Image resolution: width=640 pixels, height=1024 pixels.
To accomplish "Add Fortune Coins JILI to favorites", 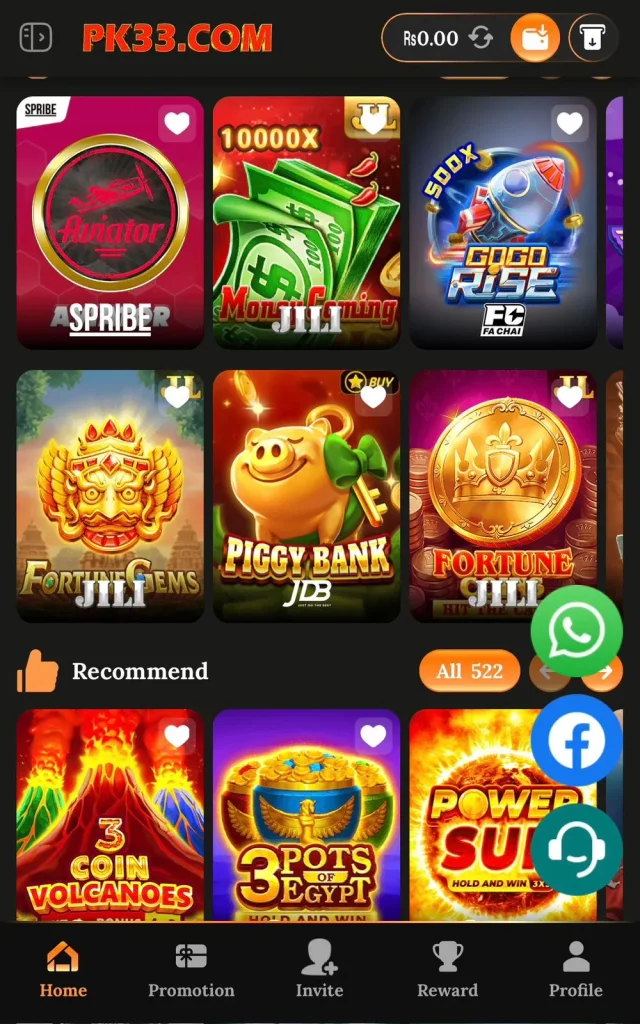I will [x=569, y=397].
